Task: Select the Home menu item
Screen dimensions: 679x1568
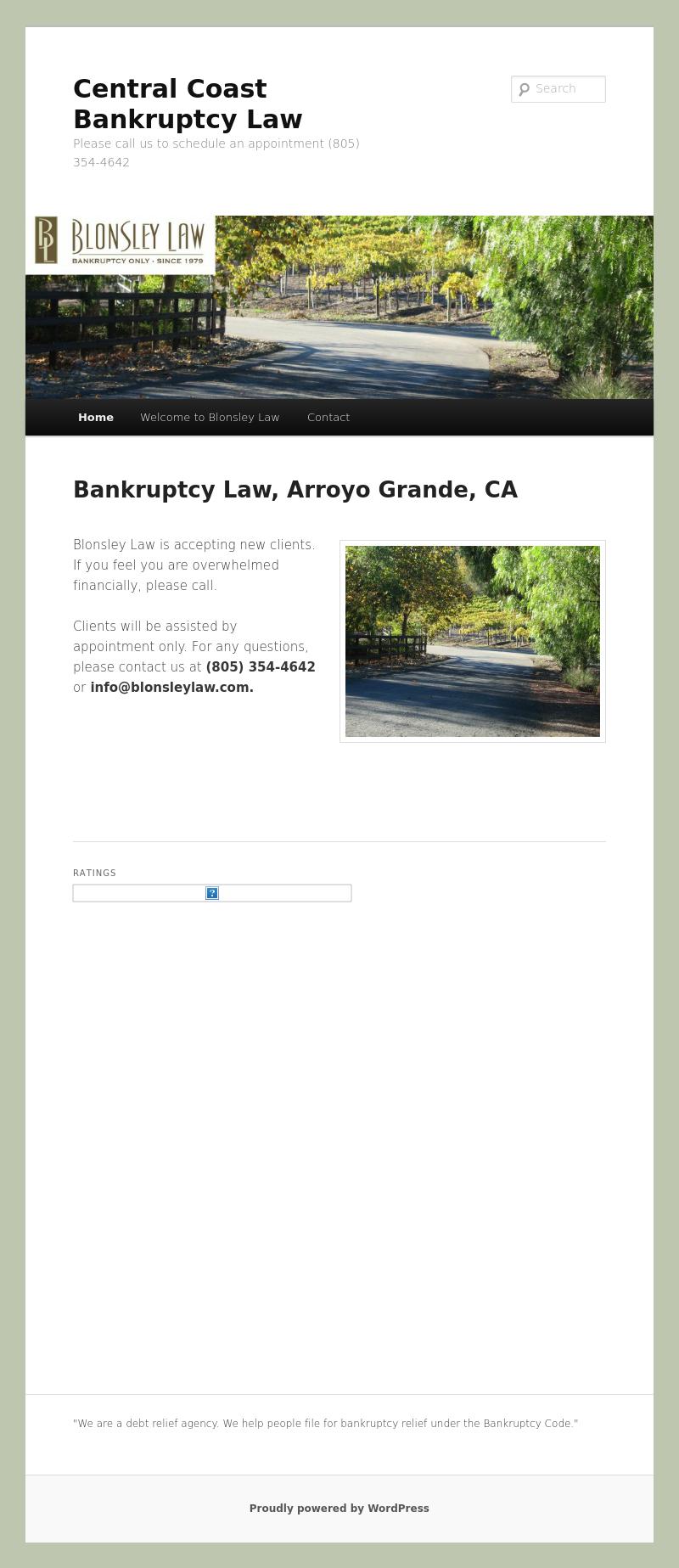Action: [x=96, y=418]
